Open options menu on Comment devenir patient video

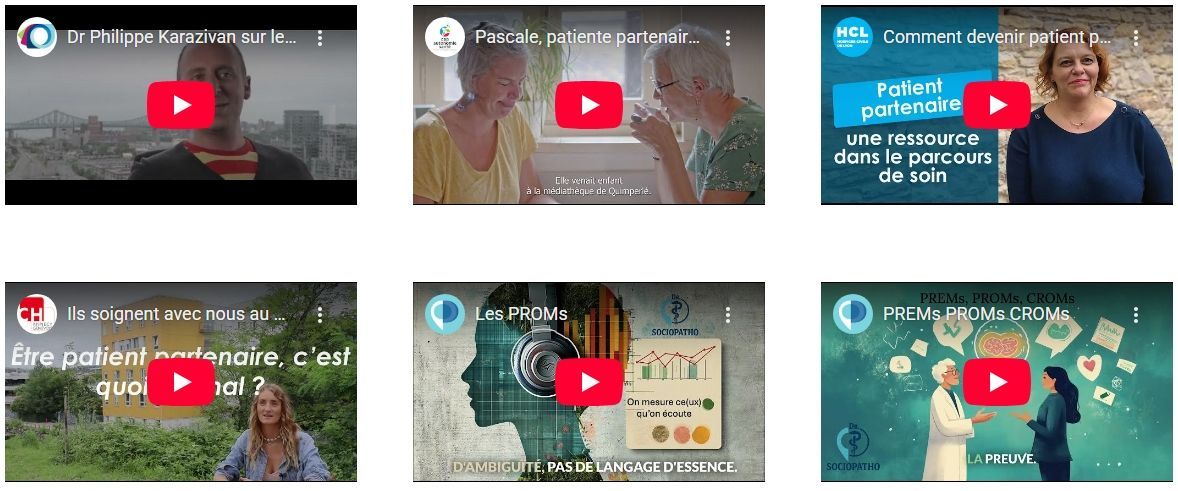coord(1136,38)
